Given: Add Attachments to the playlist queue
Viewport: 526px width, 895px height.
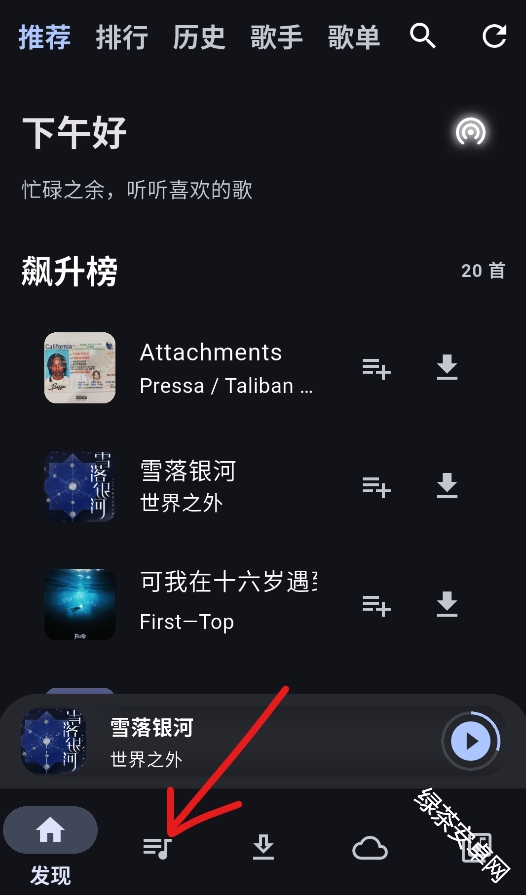Looking at the screenshot, I should [x=377, y=368].
